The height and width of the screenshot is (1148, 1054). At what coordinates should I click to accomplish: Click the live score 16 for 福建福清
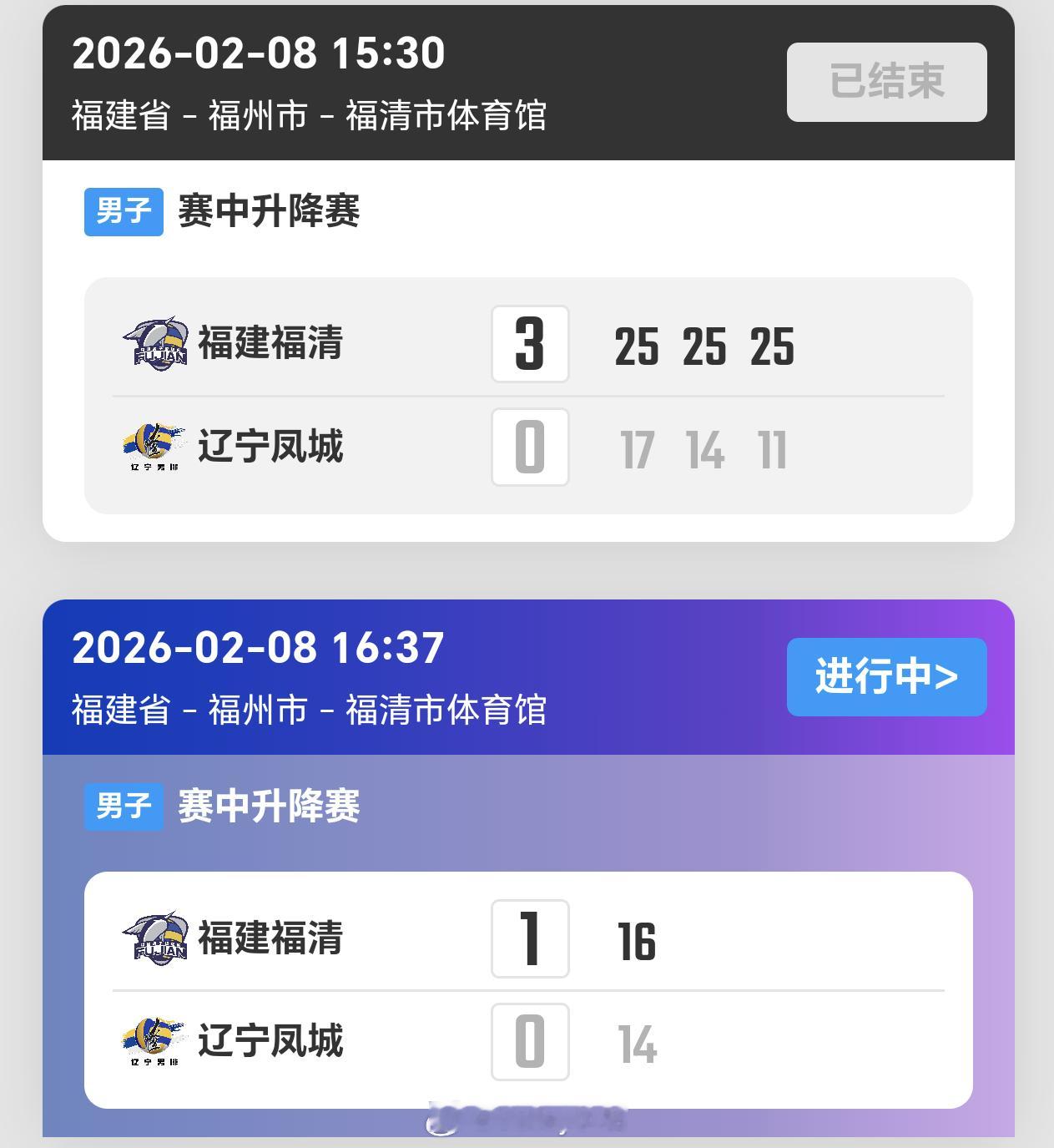(637, 939)
